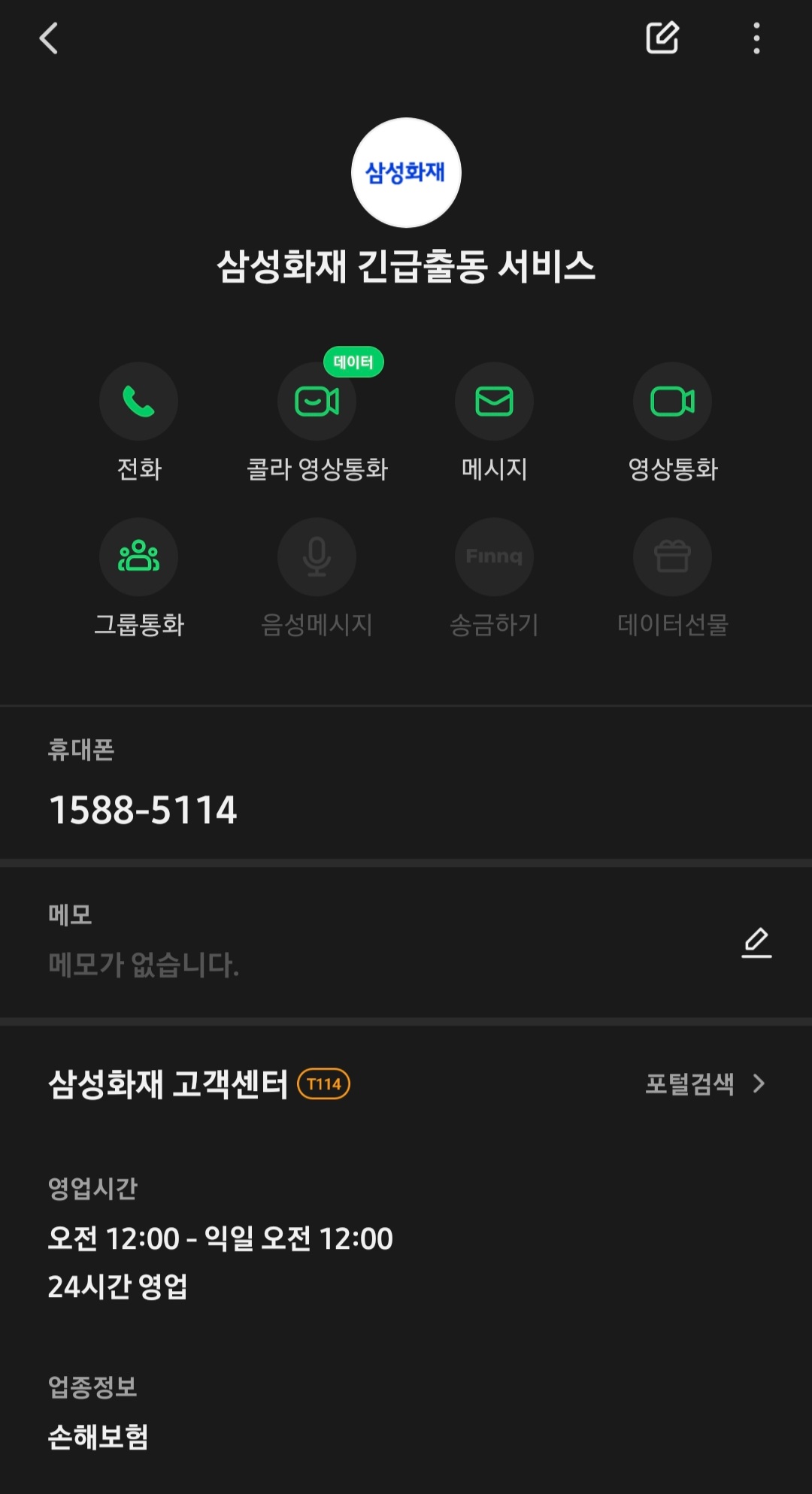Open the 포털검색 portal search link
This screenshot has height=1494, width=812.
pyautogui.click(x=689, y=1083)
